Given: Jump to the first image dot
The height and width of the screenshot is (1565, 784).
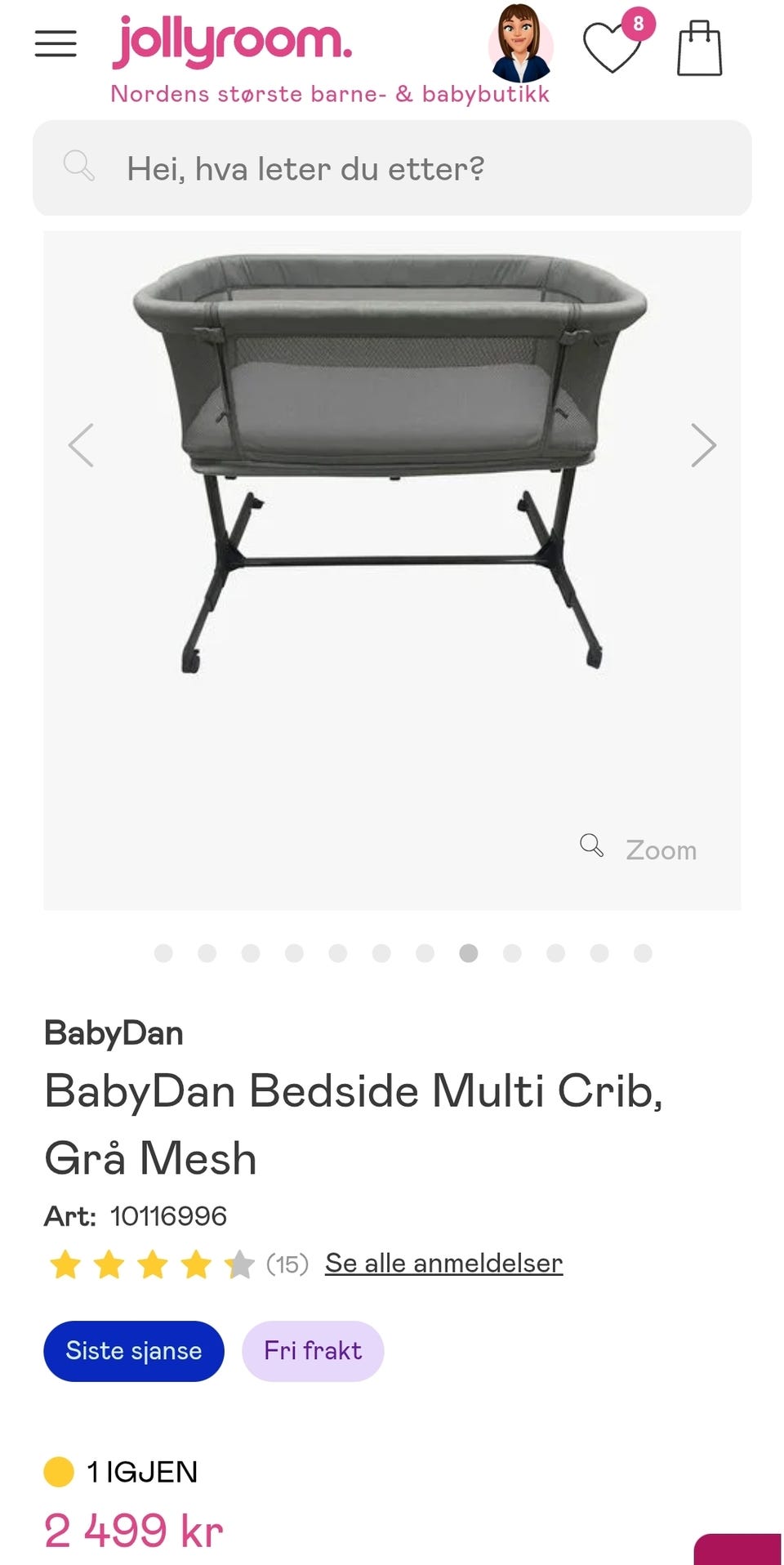Looking at the screenshot, I should point(163,953).
